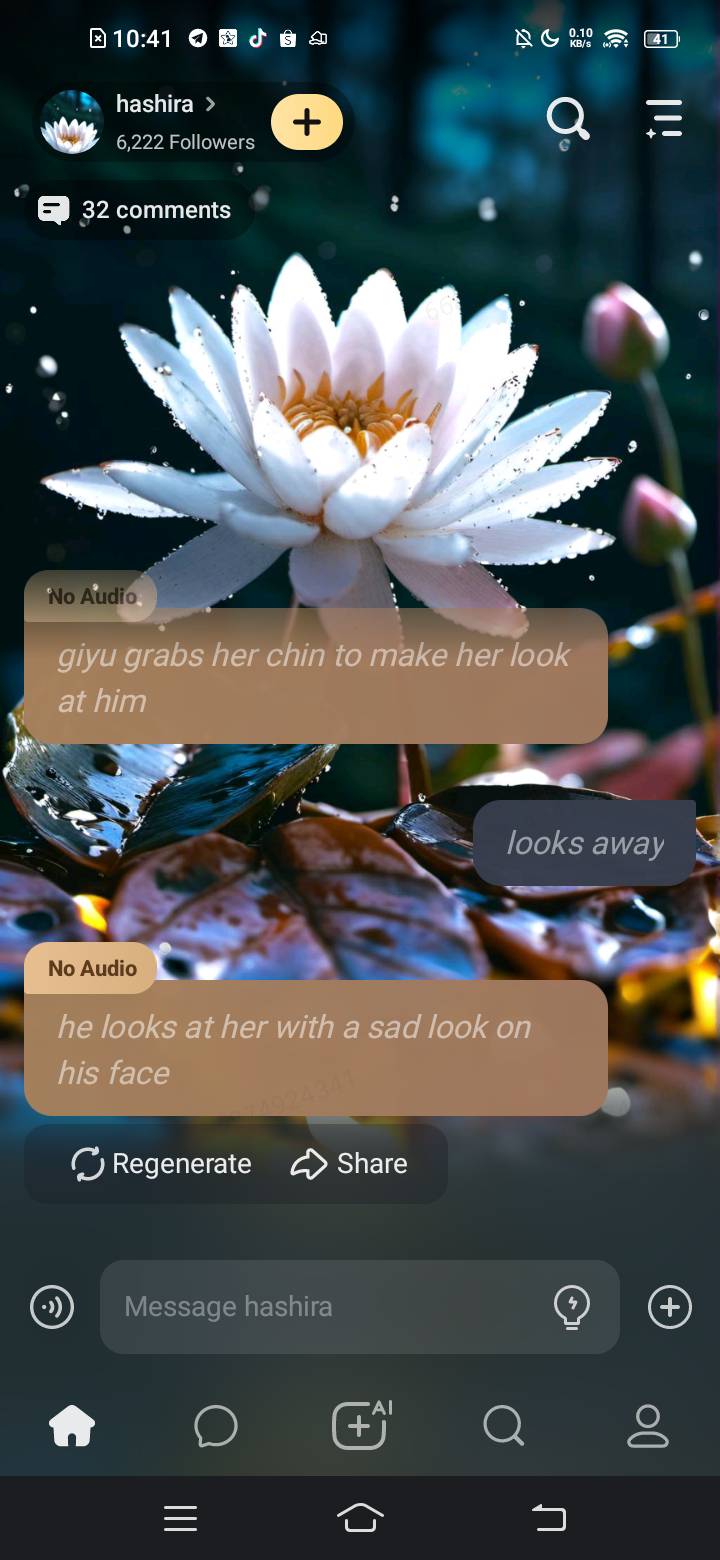Follow hashira with the yellow plus button
This screenshot has width=720, height=1560.
pyautogui.click(x=307, y=122)
